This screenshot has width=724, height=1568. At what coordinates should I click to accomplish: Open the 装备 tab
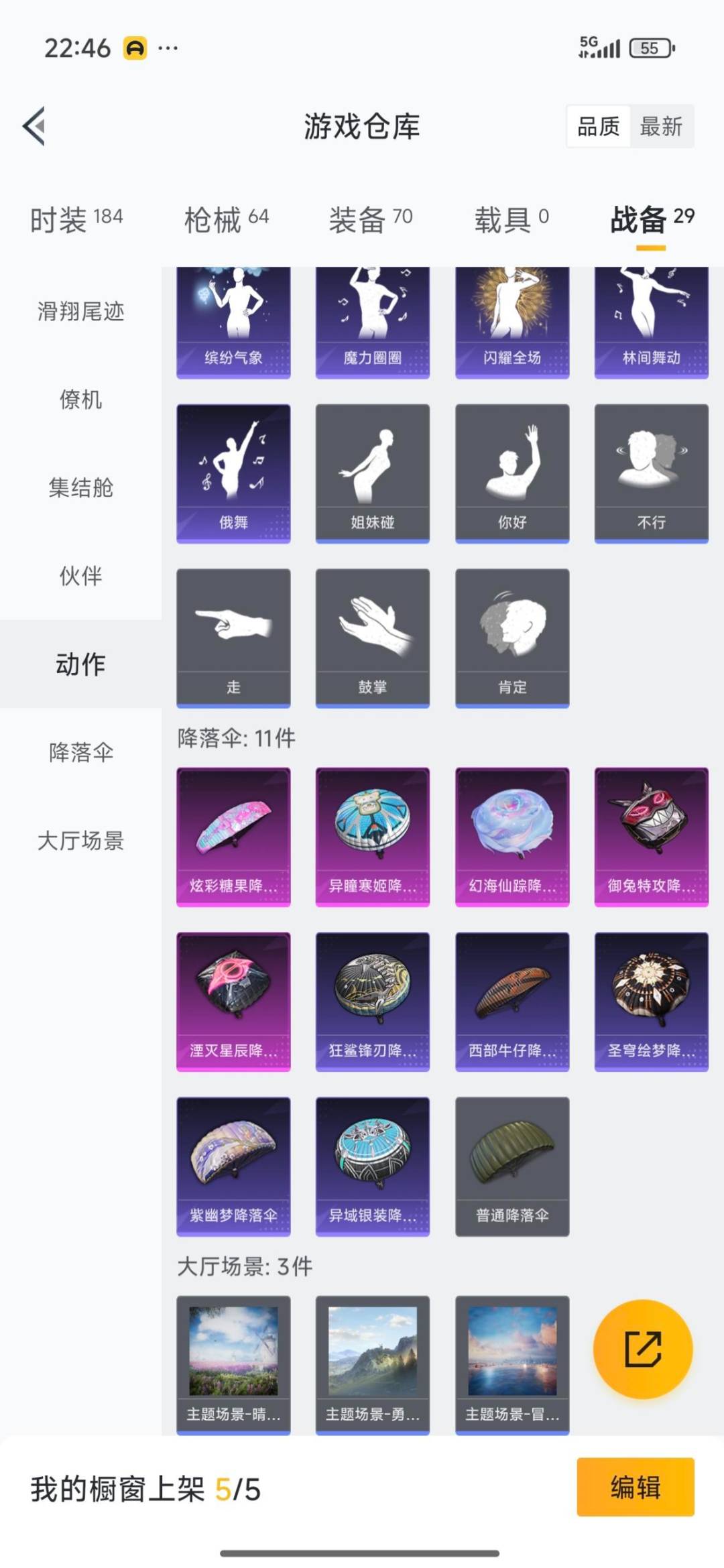point(370,219)
